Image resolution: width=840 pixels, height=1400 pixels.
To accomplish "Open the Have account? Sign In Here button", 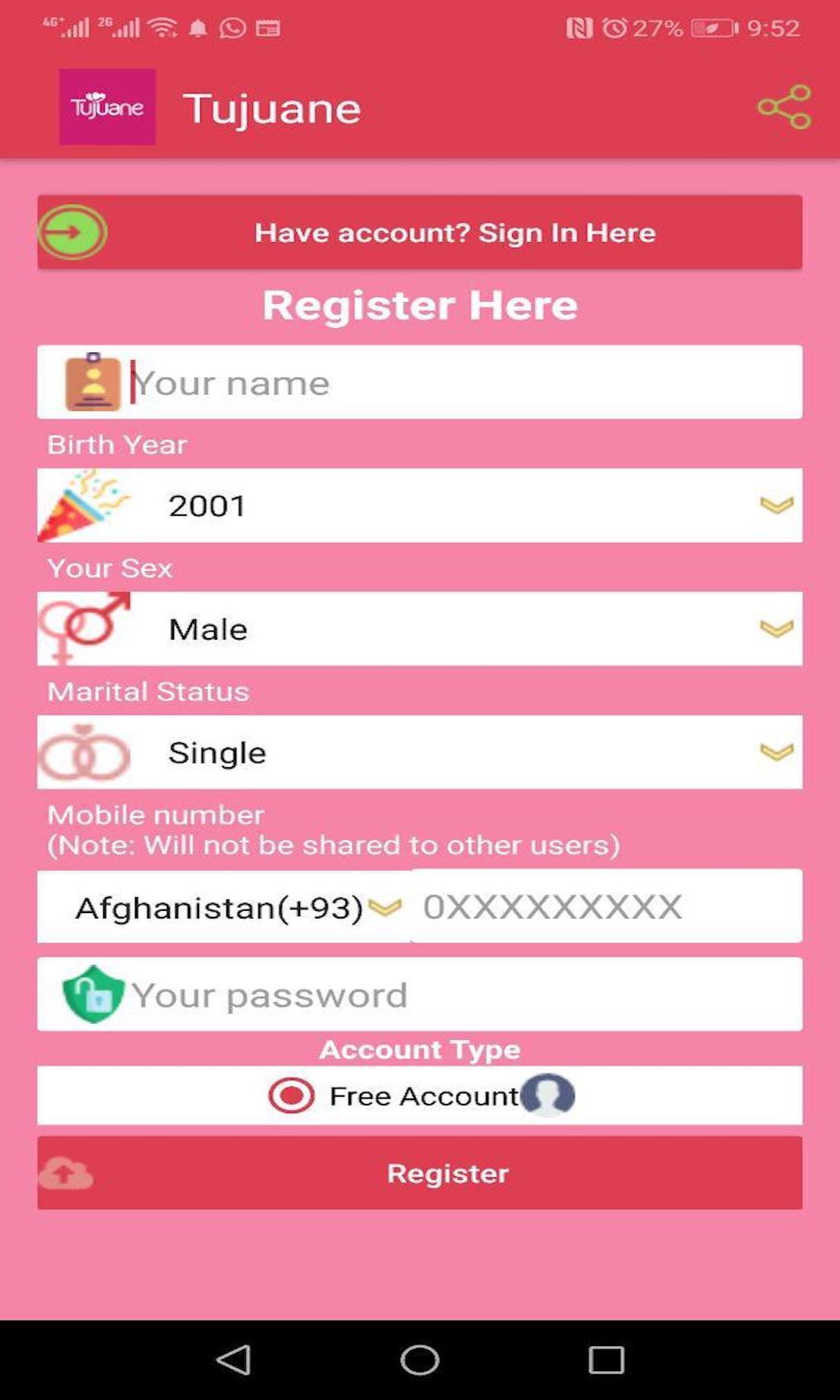I will pyautogui.click(x=420, y=232).
